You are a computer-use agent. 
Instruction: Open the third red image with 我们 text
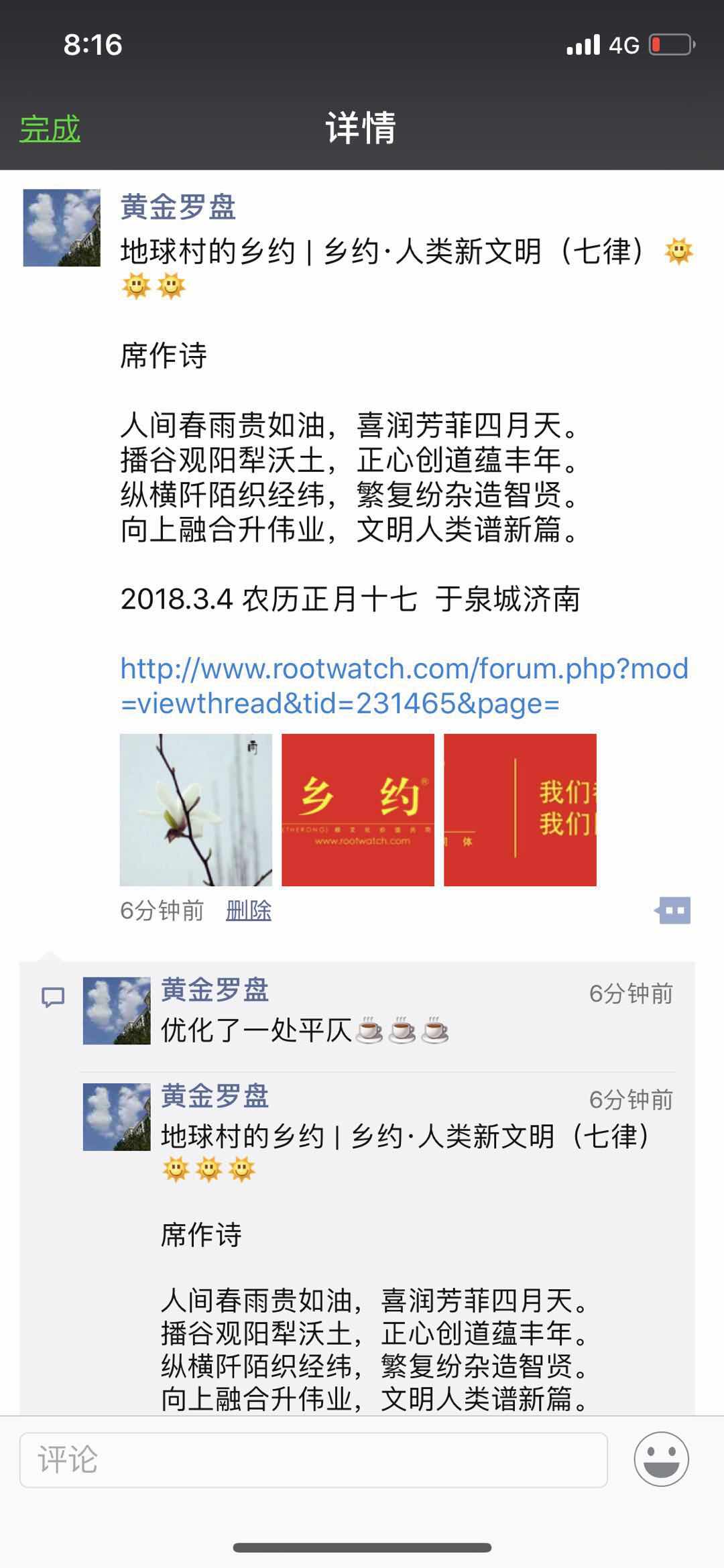point(520,810)
